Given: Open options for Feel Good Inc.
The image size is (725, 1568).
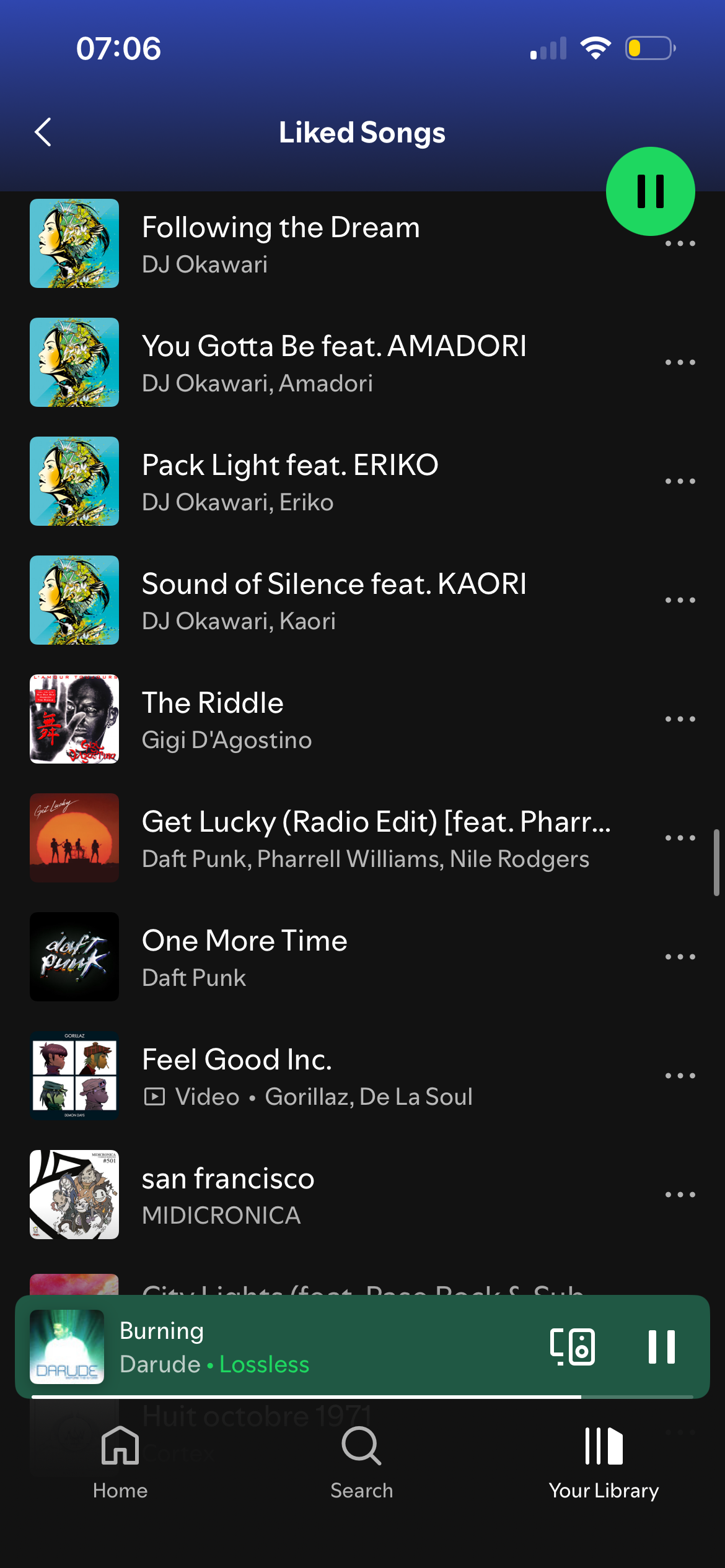Looking at the screenshot, I should click(x=680, y=1076).
